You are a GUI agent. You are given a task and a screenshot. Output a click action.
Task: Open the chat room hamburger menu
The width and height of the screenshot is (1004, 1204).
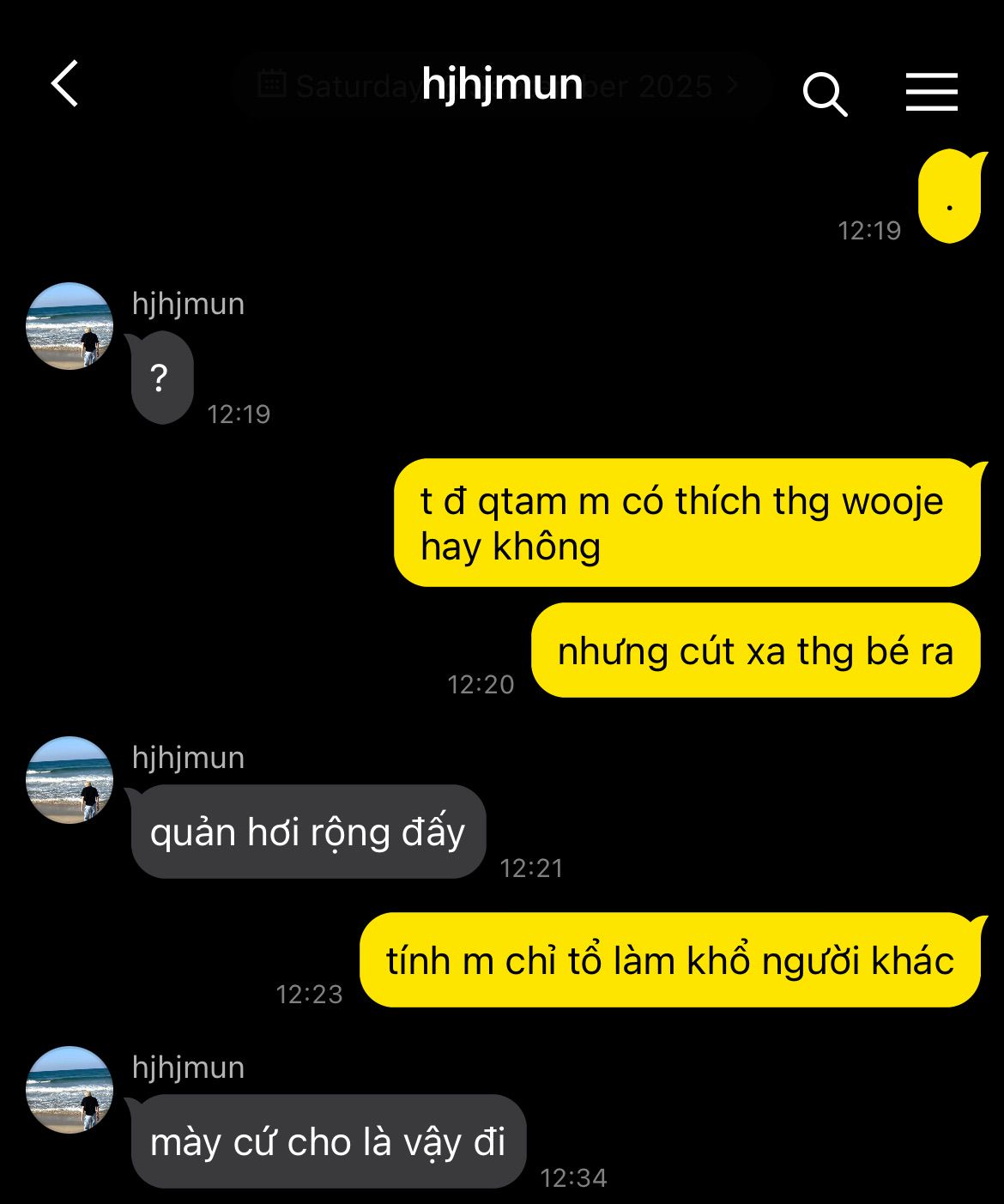pyautogui.click(x=931, y=92)
